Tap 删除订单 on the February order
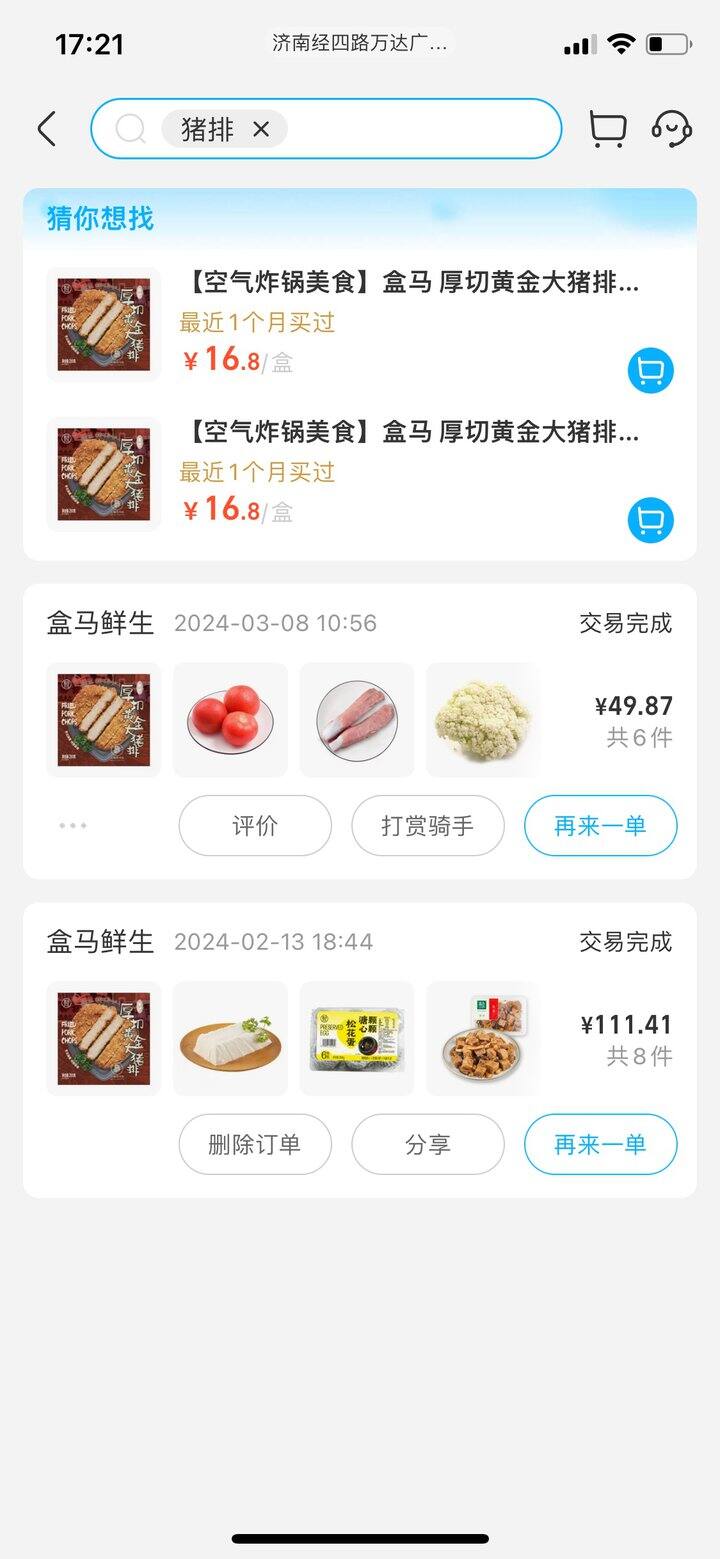720x1559 pixels. click(x=255, y=1144)
